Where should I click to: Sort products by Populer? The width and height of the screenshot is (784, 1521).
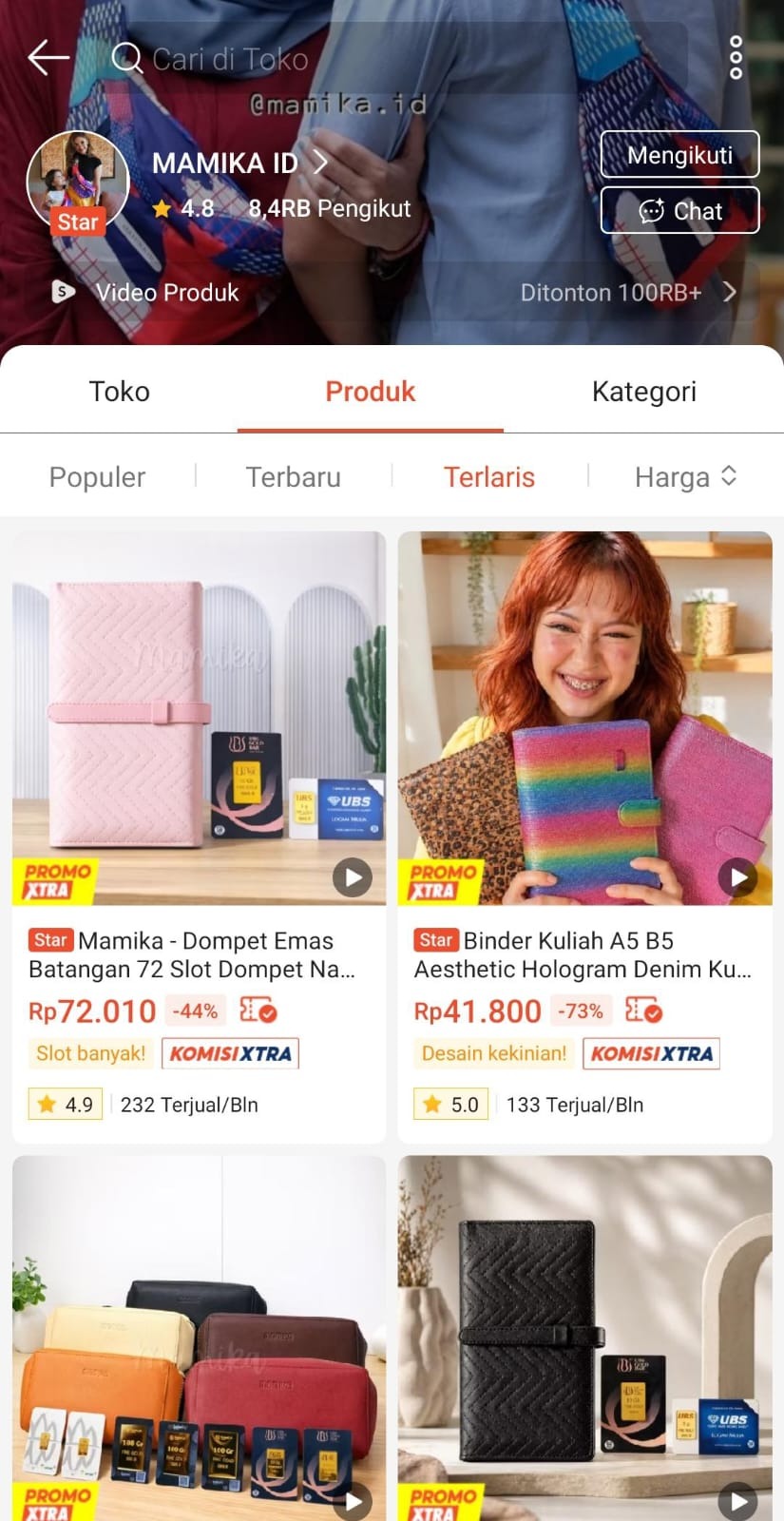[x=97, y=476]
